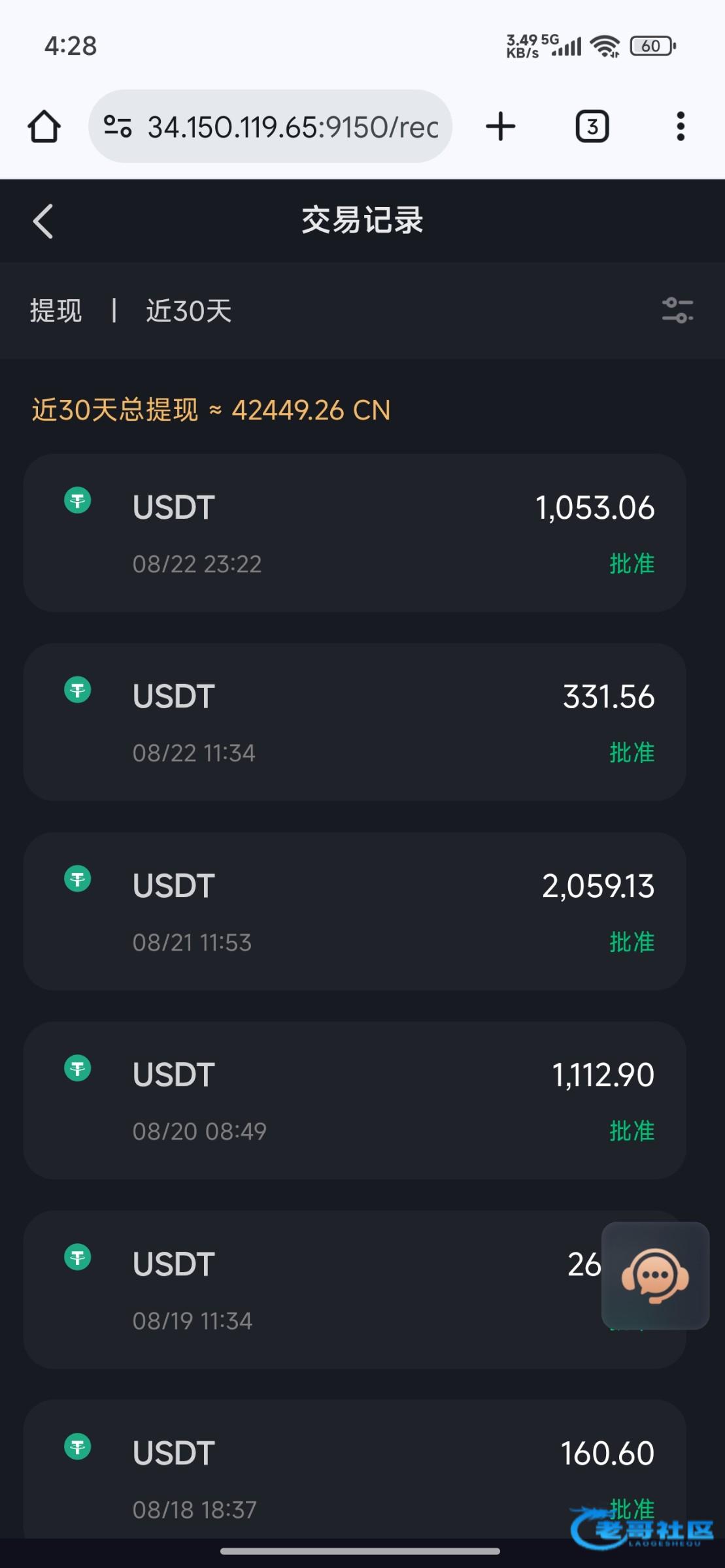Open a new browser tab
Image resolution: width=725 pixels, height=1568 pixels.
[501, 126]
